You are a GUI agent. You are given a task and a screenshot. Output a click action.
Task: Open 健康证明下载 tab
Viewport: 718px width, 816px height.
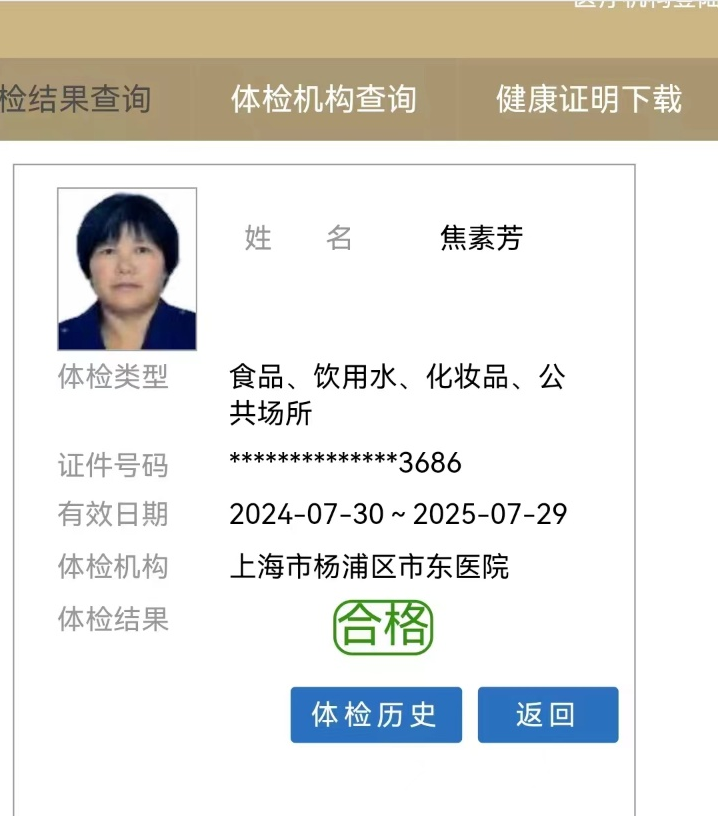588,99
